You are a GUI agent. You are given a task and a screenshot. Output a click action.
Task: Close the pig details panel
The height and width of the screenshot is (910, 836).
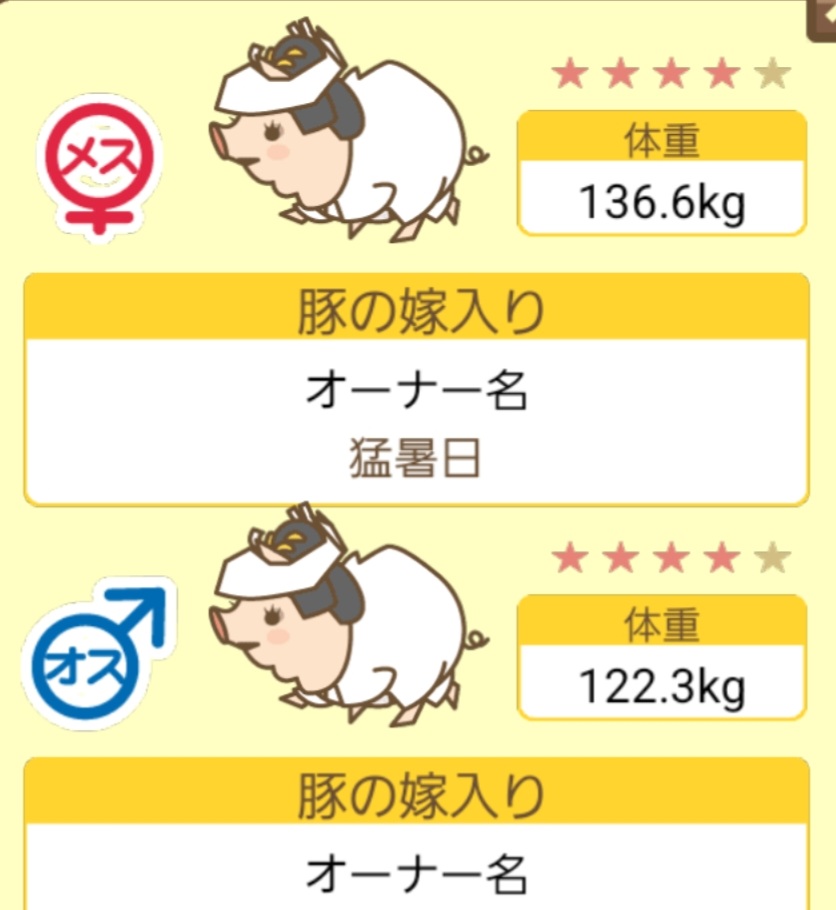[x=823, y=17]
